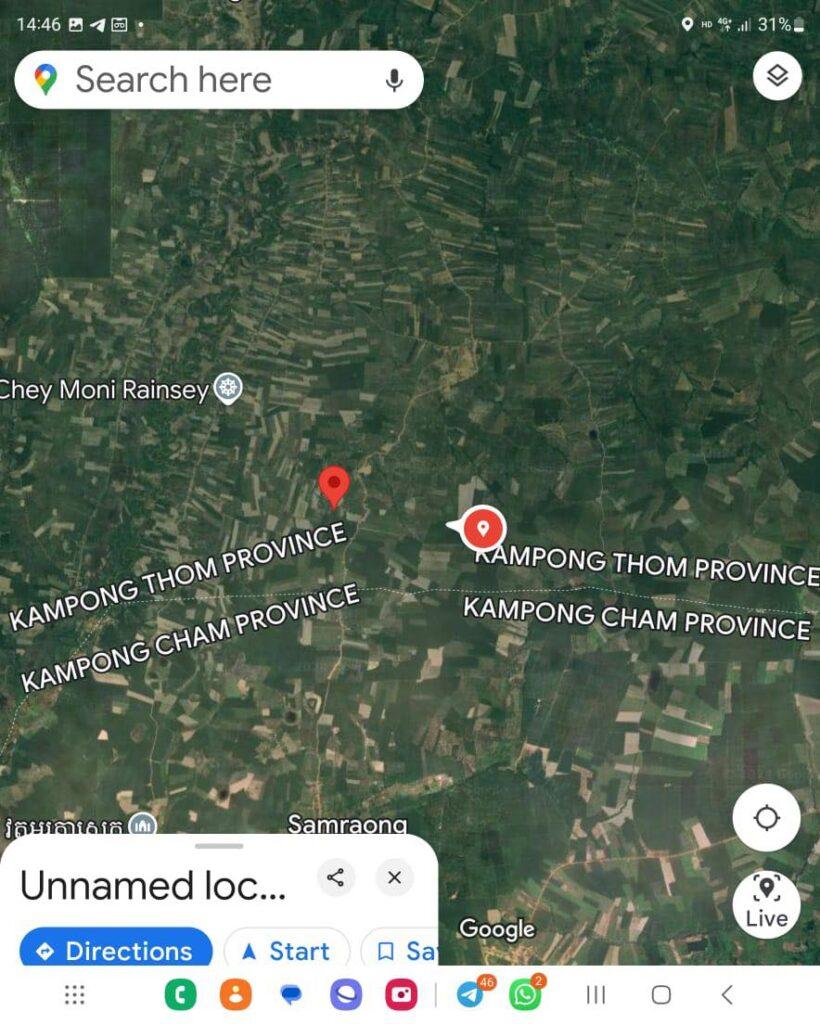
Task: Share the unnamed location
Action: click(x=336, y=878)
